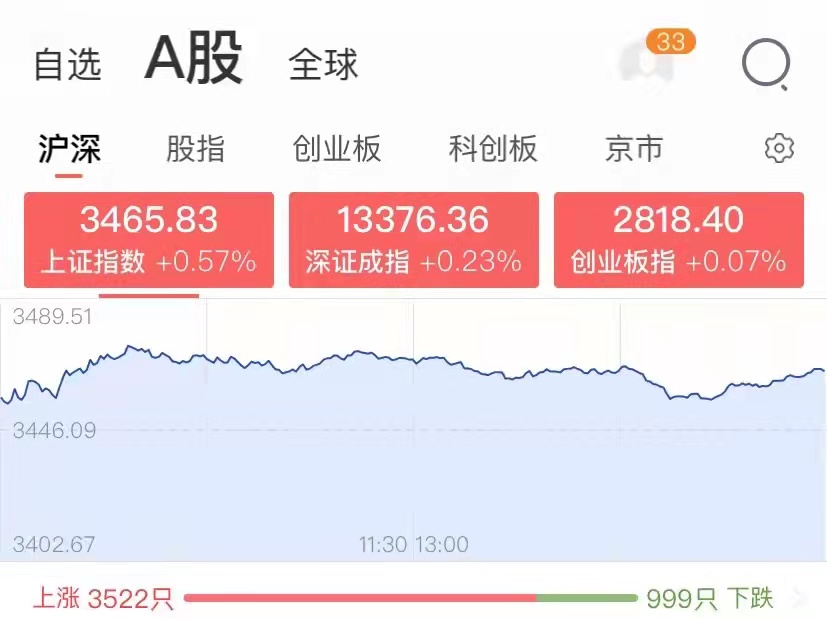Select the A股 tab

(194, 60)
